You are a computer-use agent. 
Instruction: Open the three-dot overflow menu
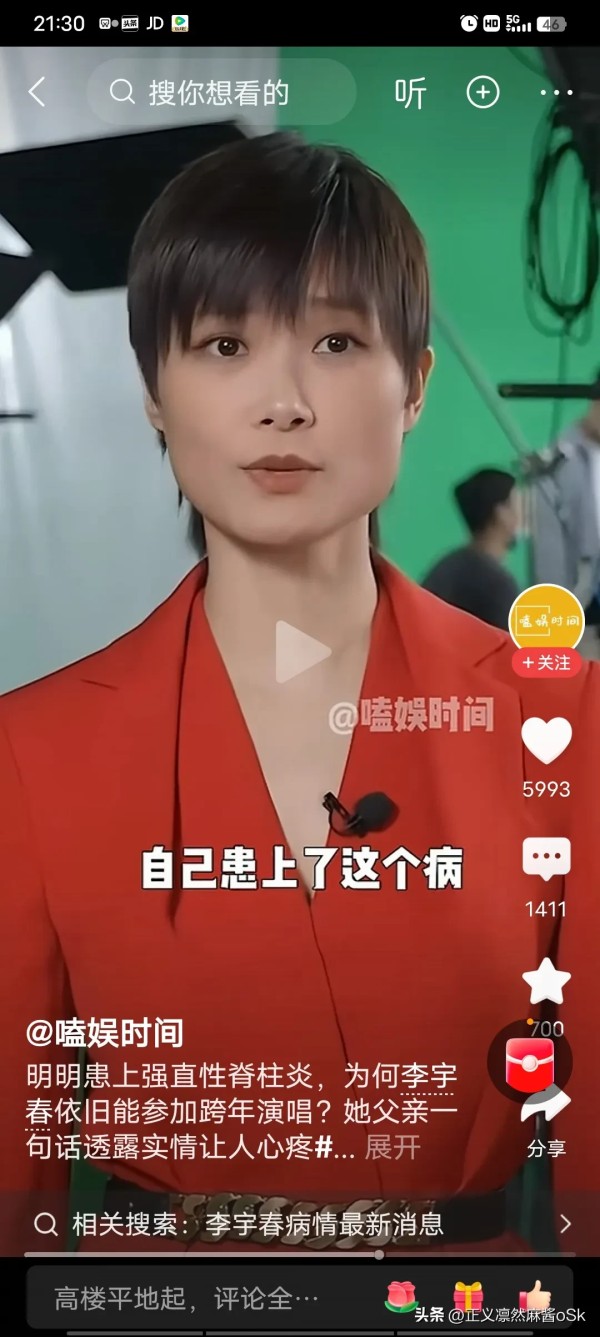click(556, 93)
